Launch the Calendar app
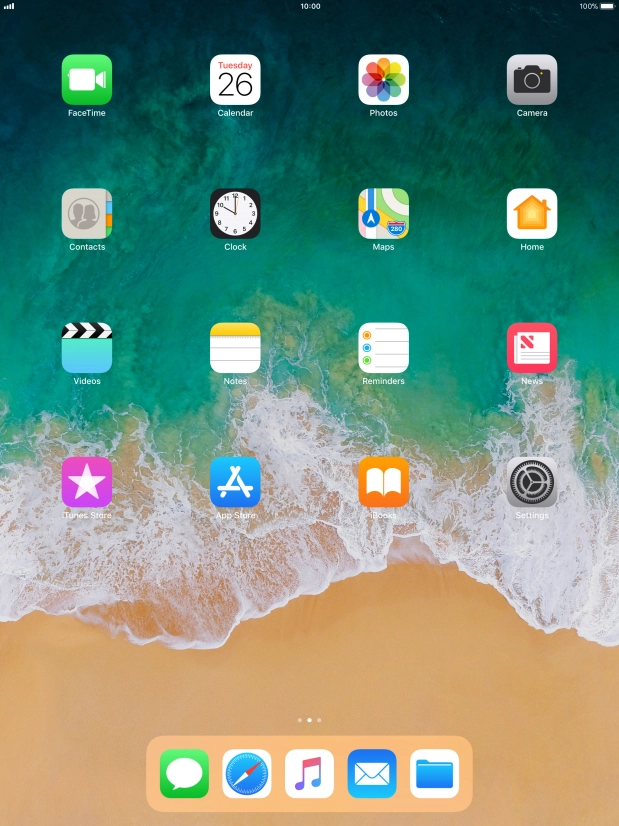 pyautogui.click(x=235, y=80)
